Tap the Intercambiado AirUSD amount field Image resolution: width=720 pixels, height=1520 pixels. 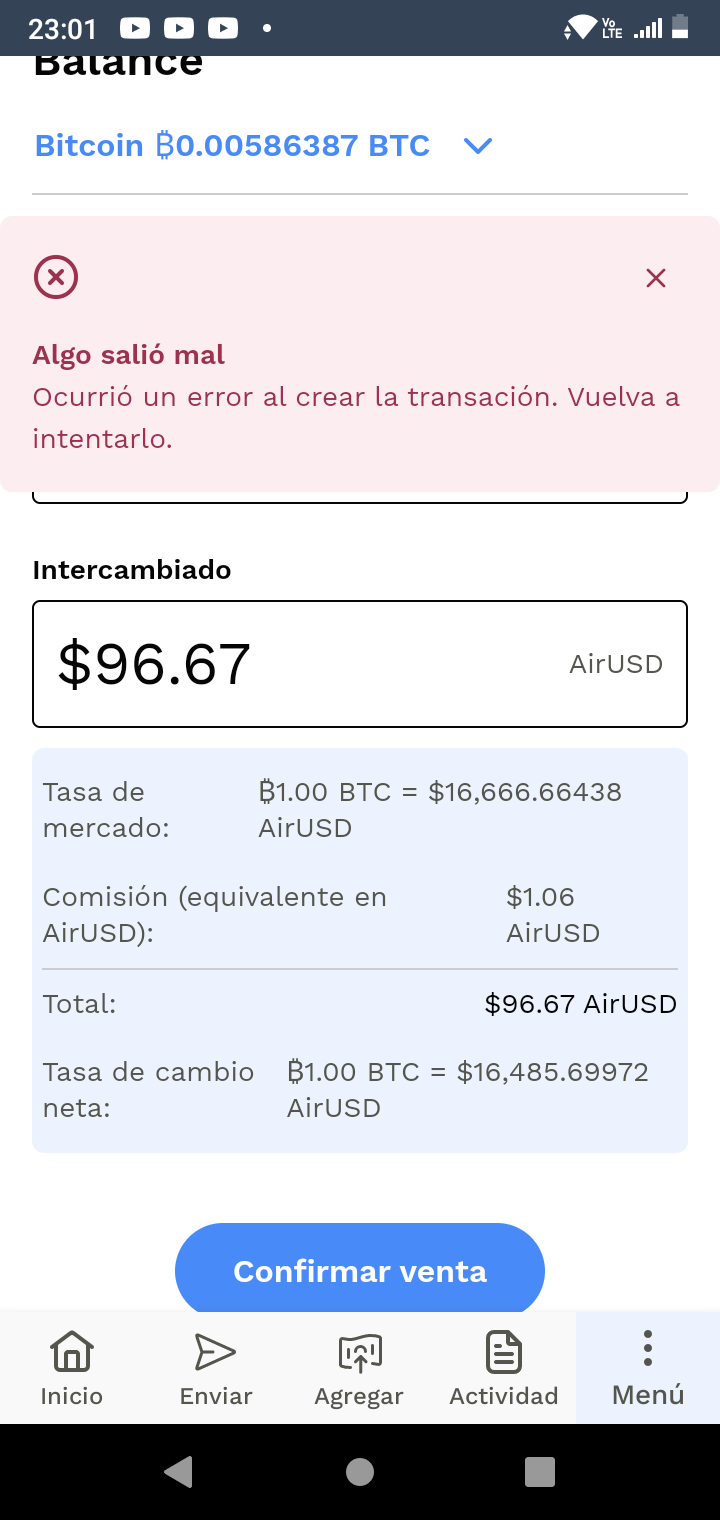point(359,664)
